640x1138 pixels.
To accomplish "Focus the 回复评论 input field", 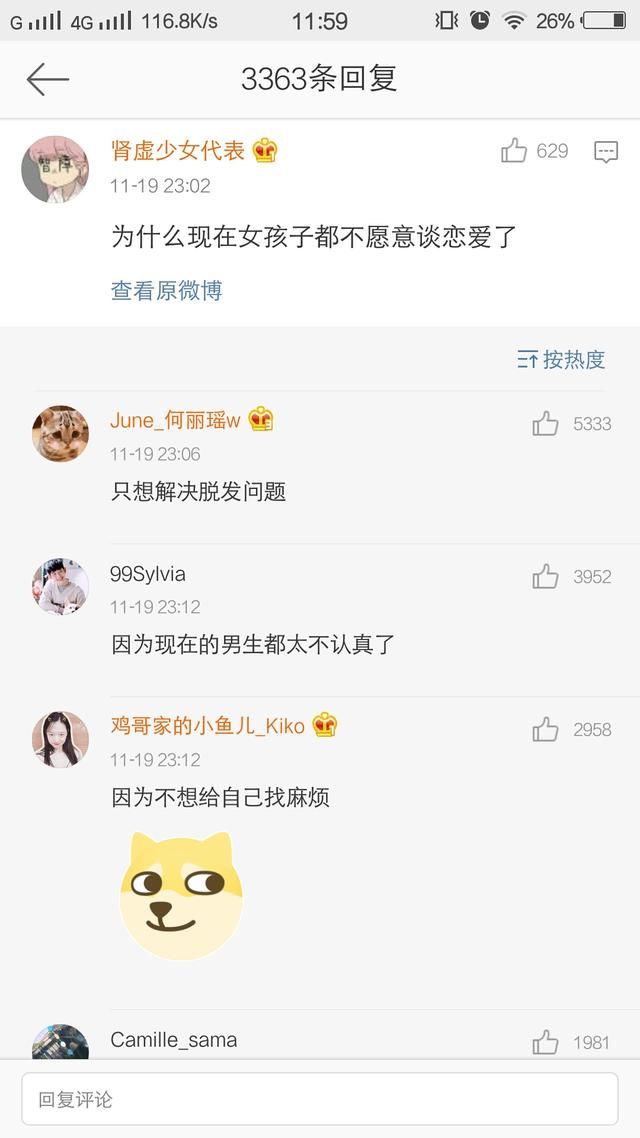I will tap(320, 1100).
